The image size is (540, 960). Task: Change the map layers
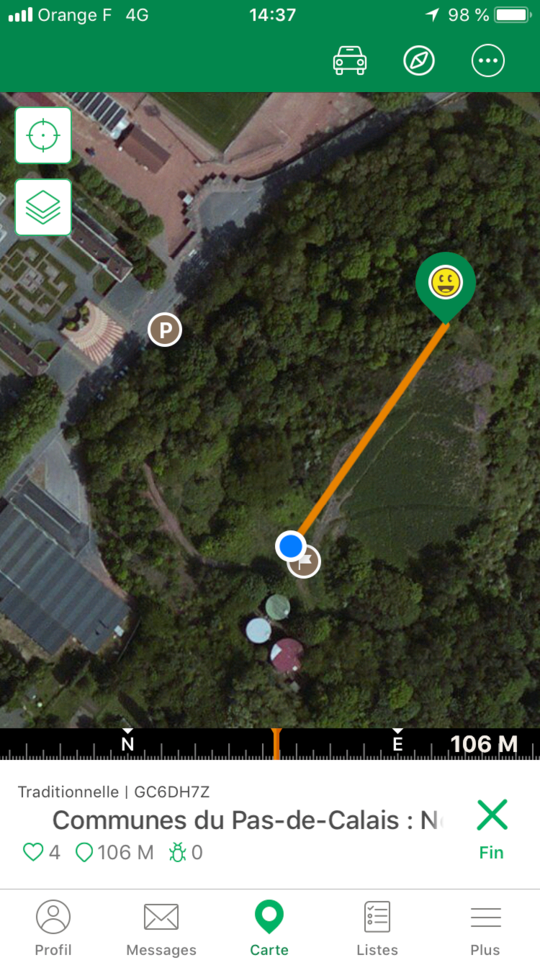[43, 207]
